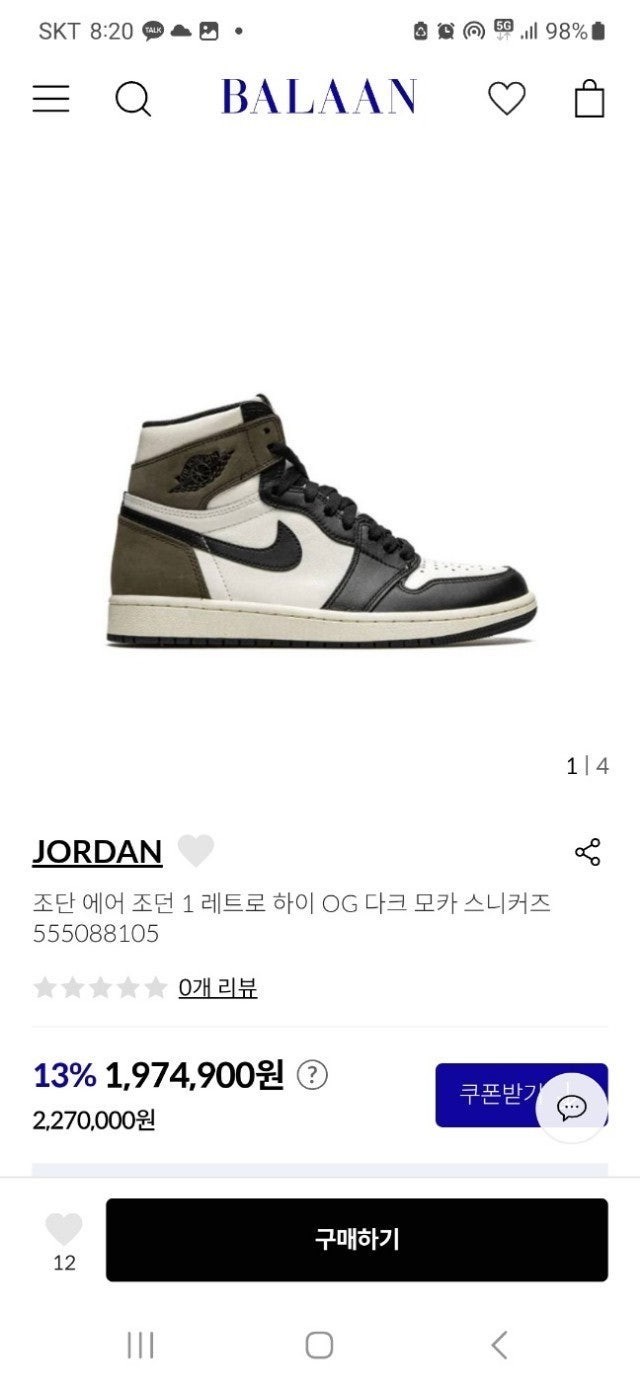
Task: Share this product
Action: [x=587, y=852]
